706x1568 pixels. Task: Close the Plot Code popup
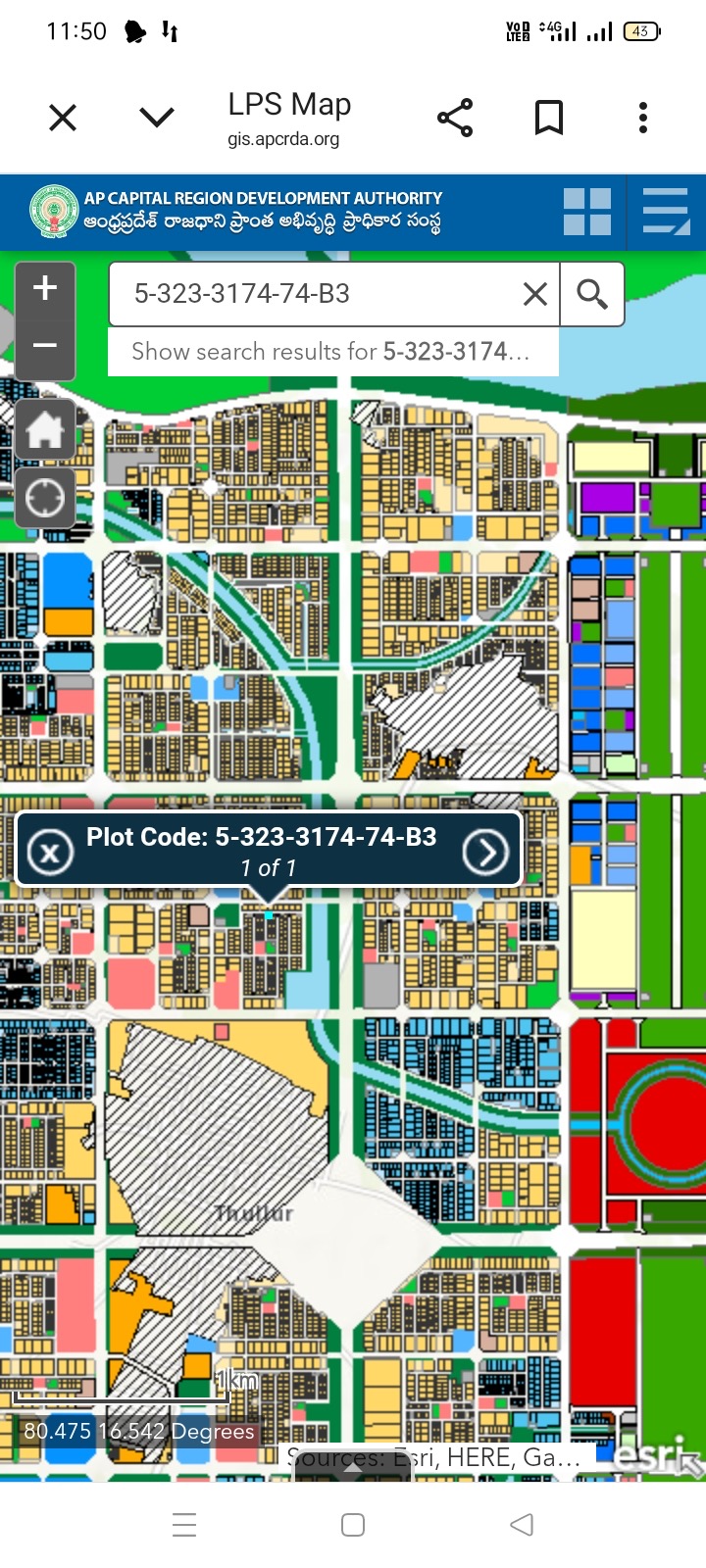pos(50,853)
